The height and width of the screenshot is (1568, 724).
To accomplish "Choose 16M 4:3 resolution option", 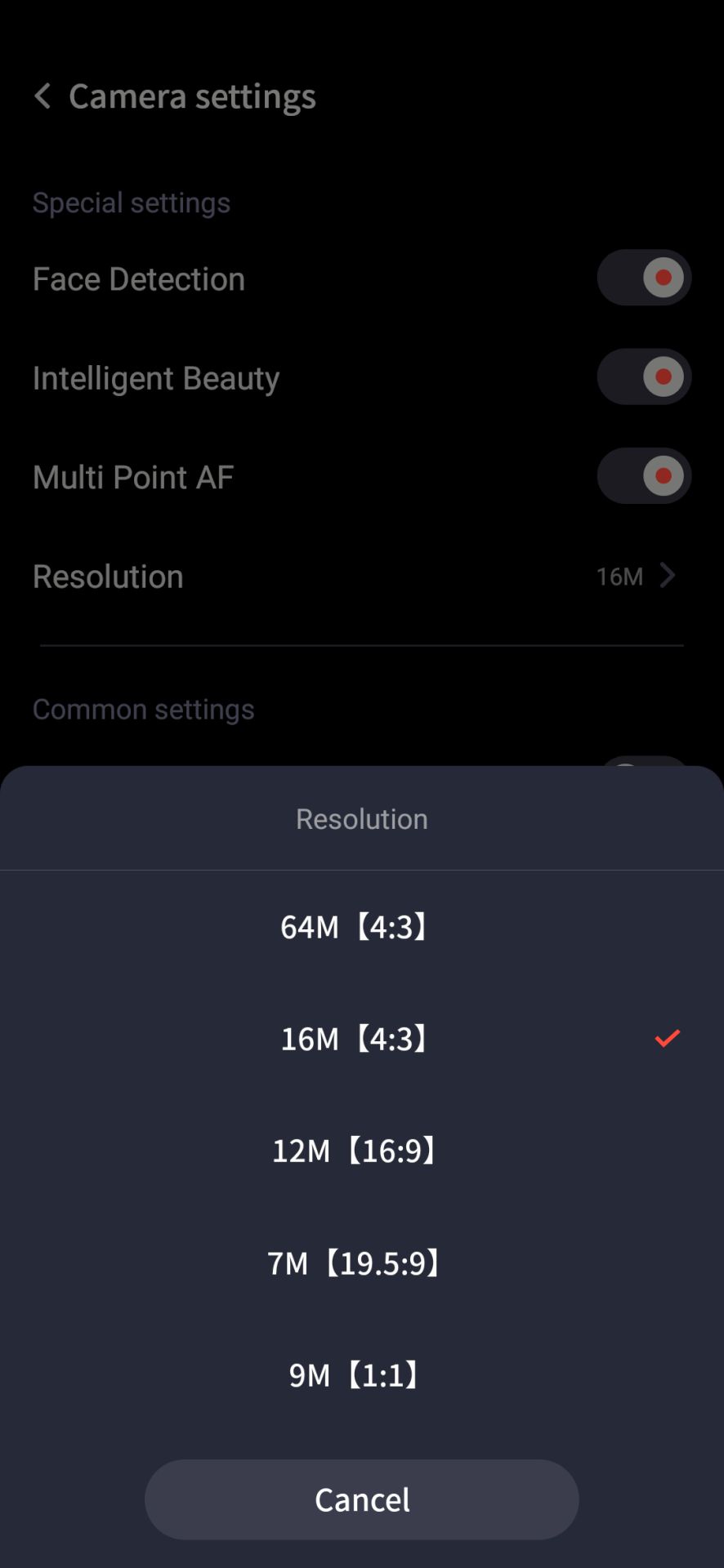I will 362,1039.
